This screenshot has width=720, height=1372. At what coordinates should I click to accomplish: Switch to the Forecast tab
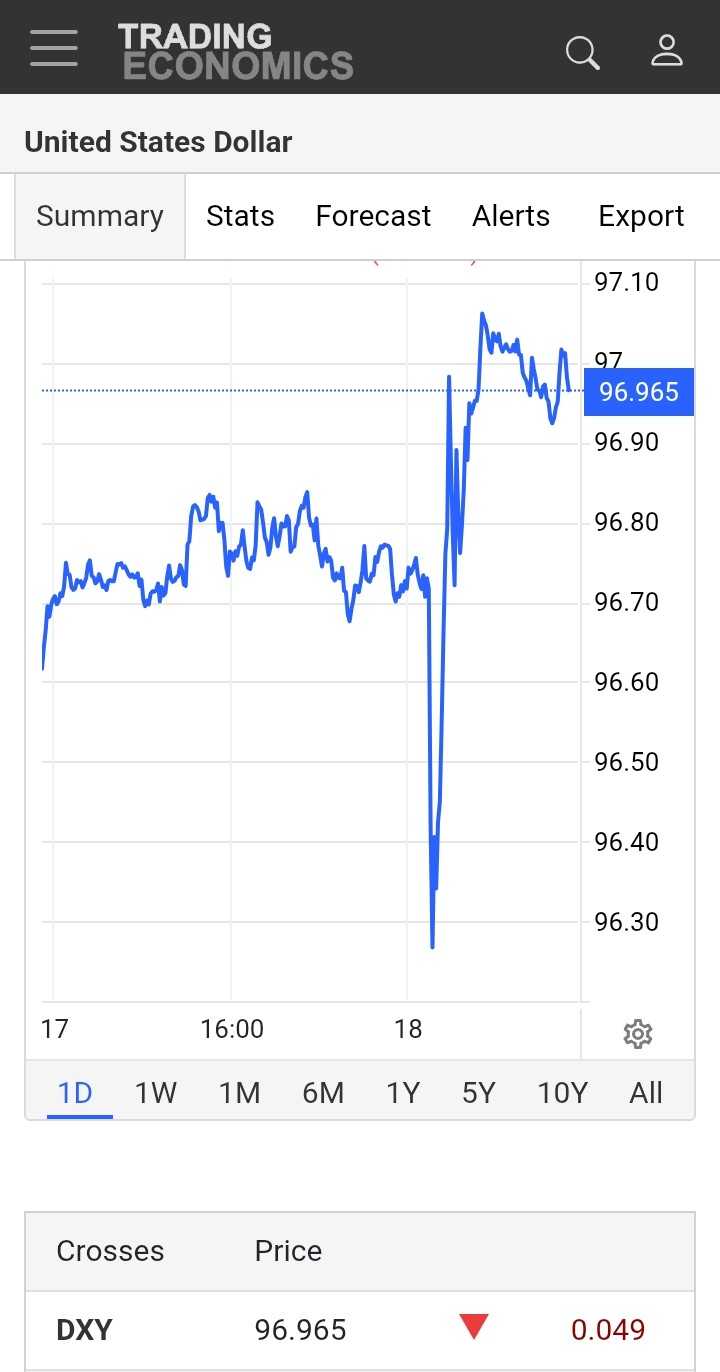[373, 216]
